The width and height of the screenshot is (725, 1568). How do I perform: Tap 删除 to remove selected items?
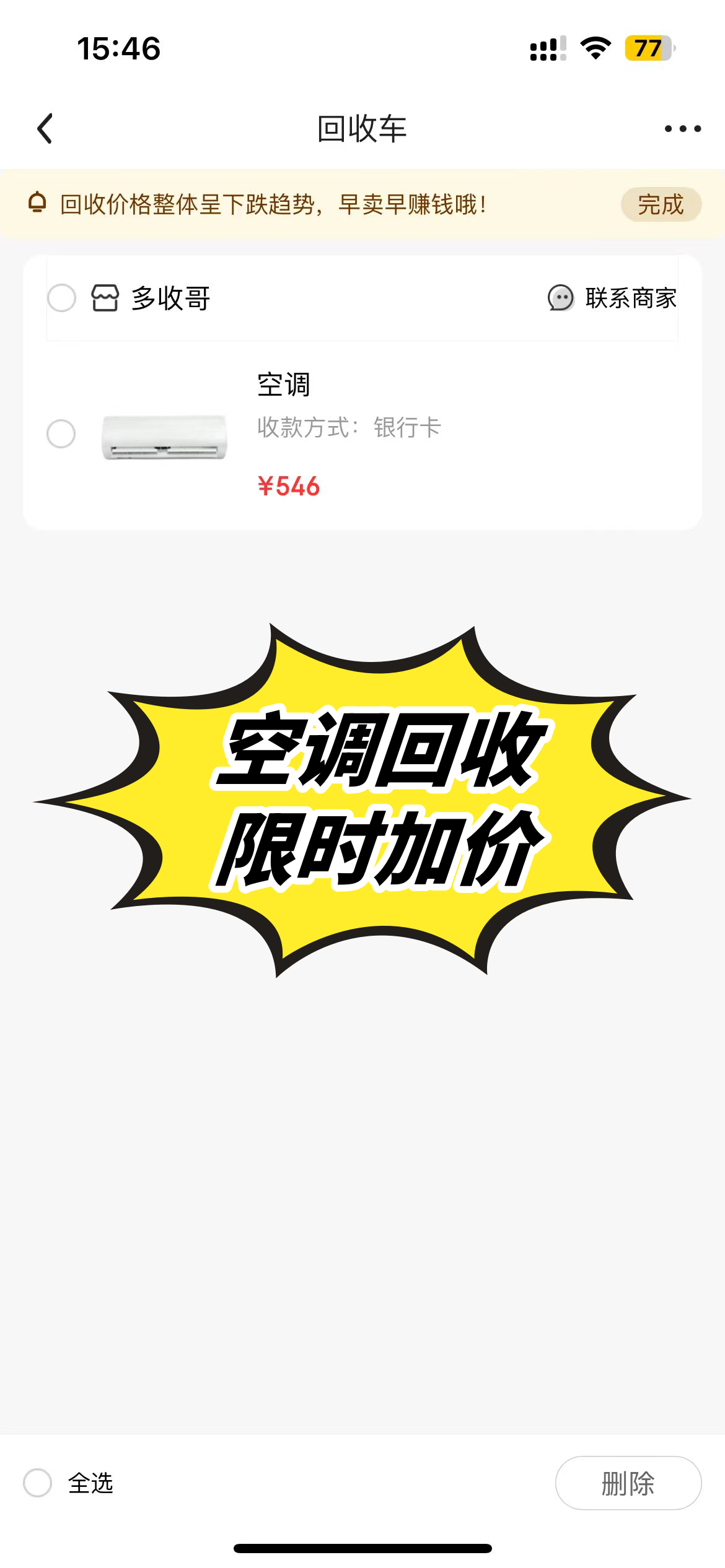[x=628, y=1483]
